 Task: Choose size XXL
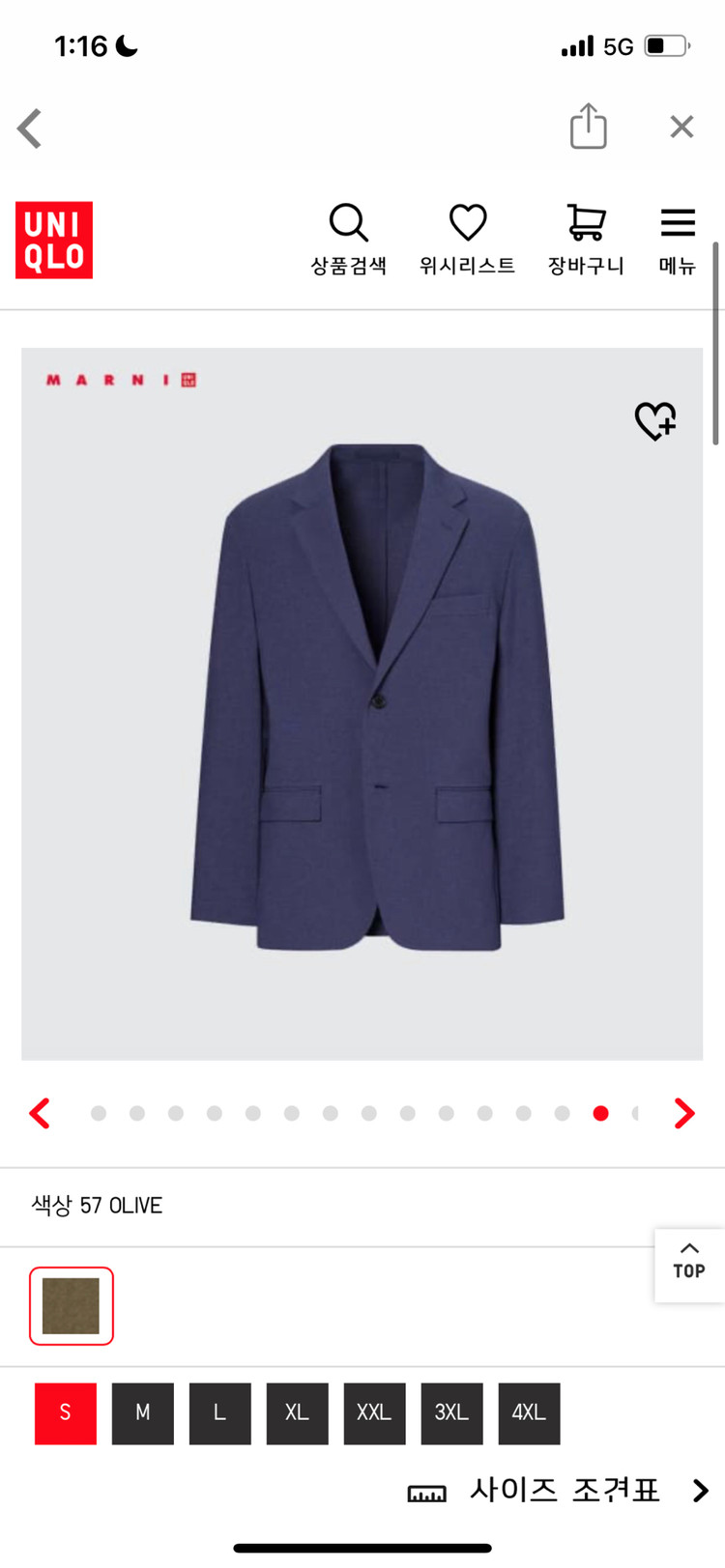coord(374,1412)
